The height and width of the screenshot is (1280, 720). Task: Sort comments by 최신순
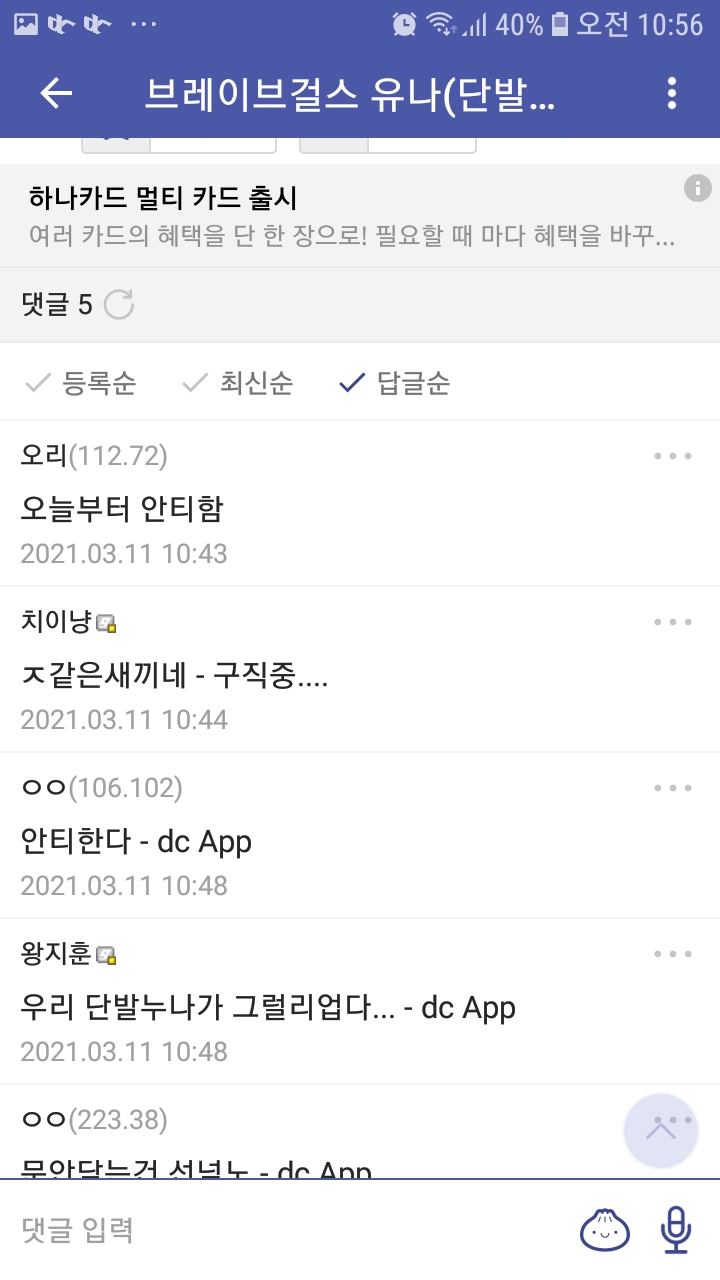point(237,383)
